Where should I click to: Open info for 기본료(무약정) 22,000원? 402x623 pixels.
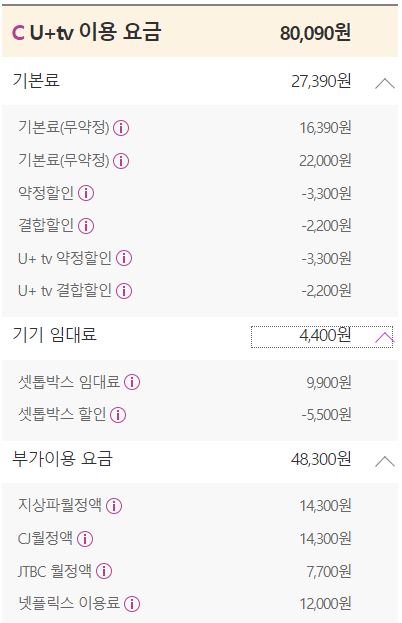121,161
